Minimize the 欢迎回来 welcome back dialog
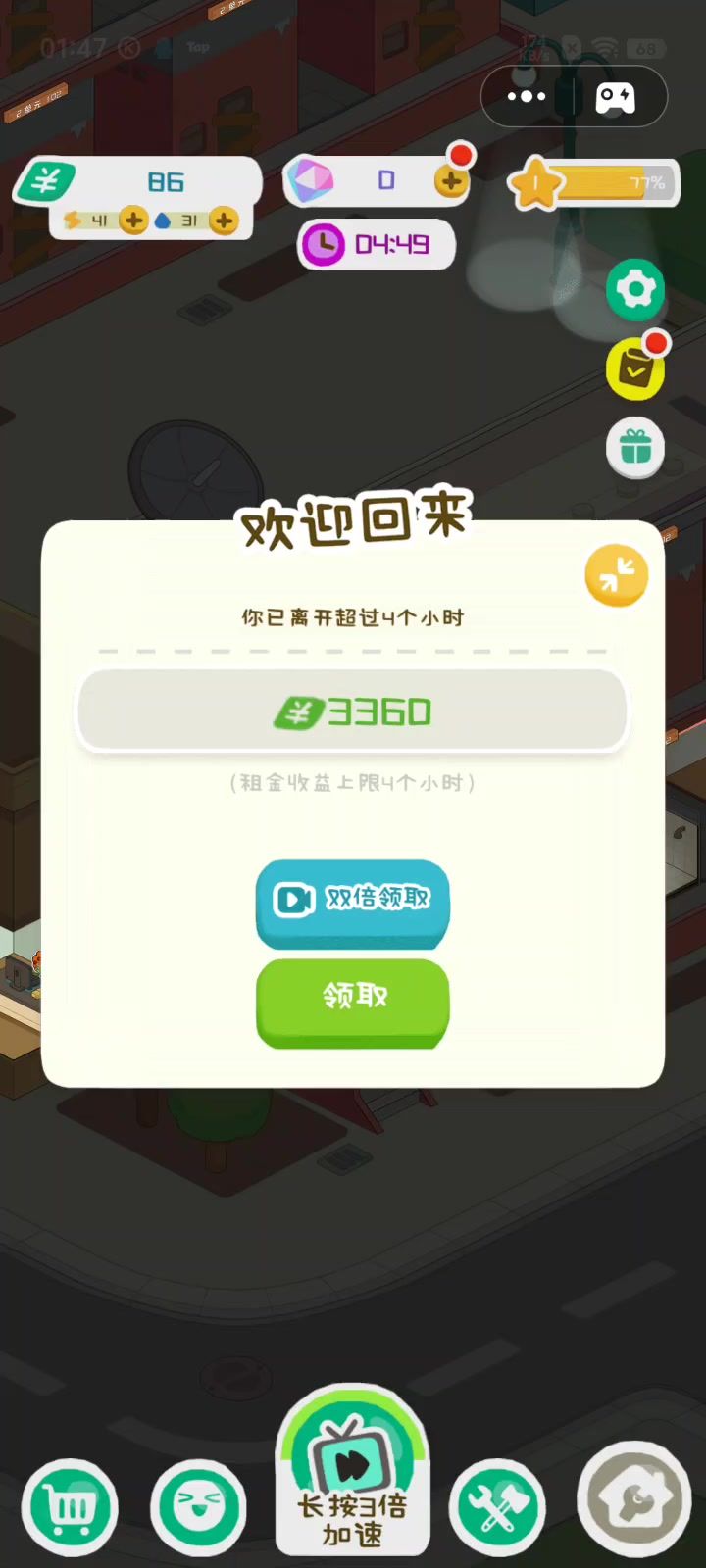706x1568 pixels. click(x=616, y=575)
